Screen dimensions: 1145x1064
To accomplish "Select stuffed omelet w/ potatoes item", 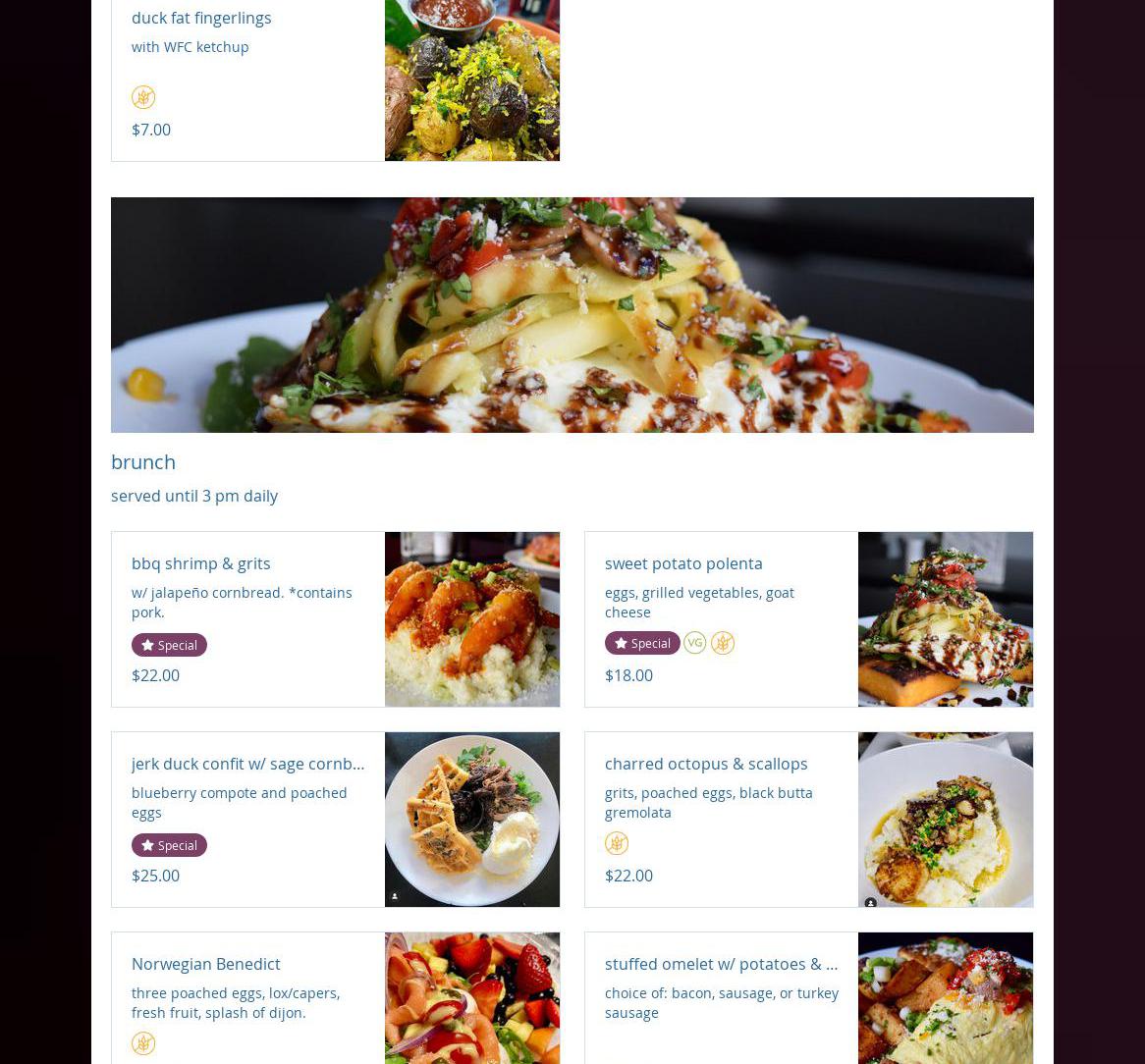I will tap(721, 964).
